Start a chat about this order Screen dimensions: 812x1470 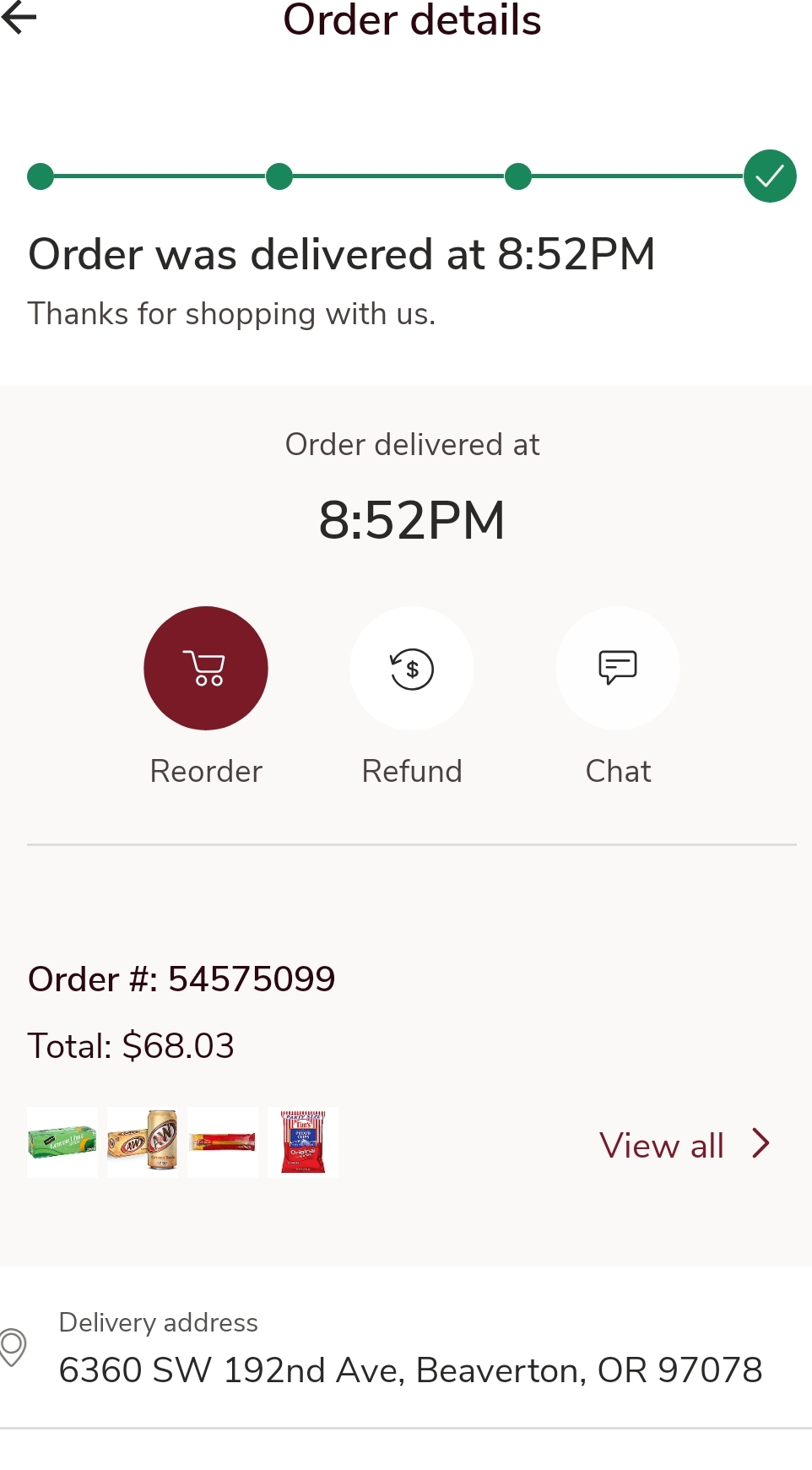[x=618, y=668]
